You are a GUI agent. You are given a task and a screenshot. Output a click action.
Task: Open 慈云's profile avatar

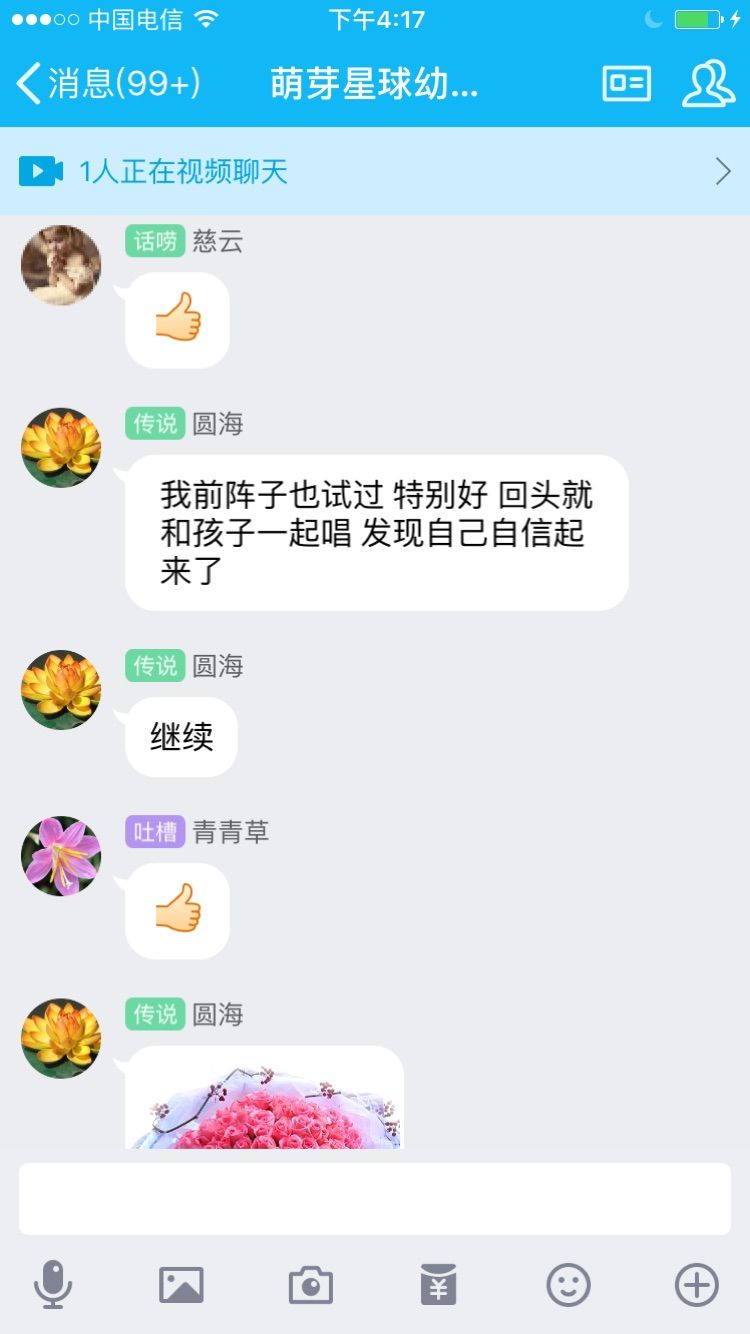point(61,265)
